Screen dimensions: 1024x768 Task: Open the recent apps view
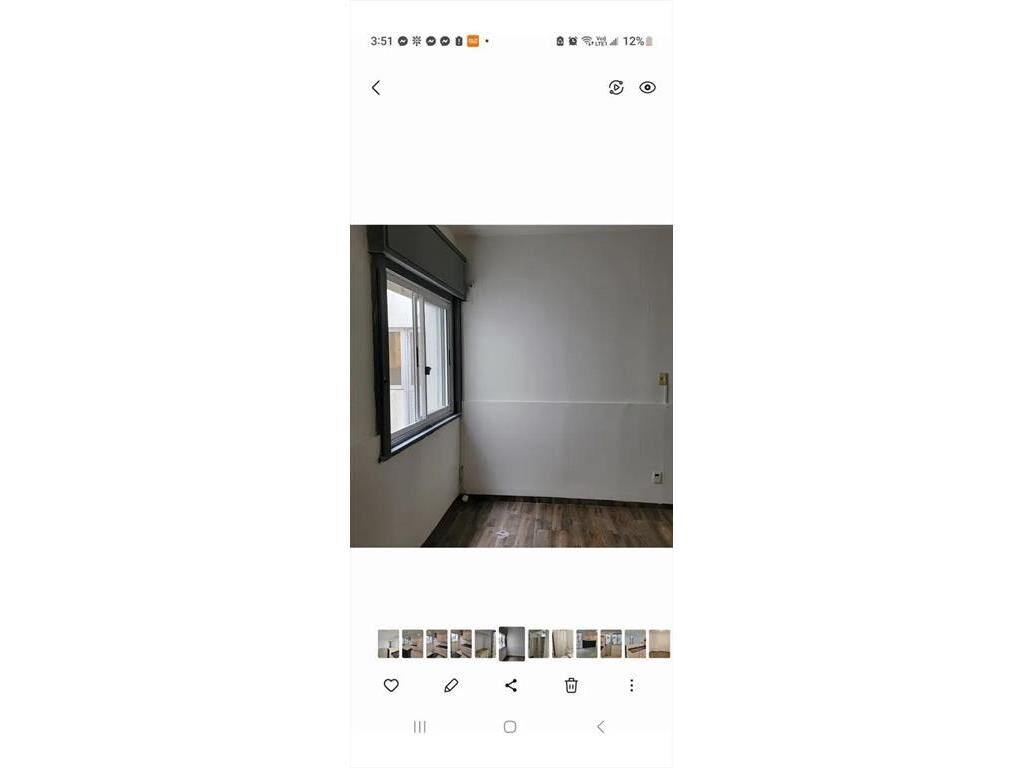420,727
